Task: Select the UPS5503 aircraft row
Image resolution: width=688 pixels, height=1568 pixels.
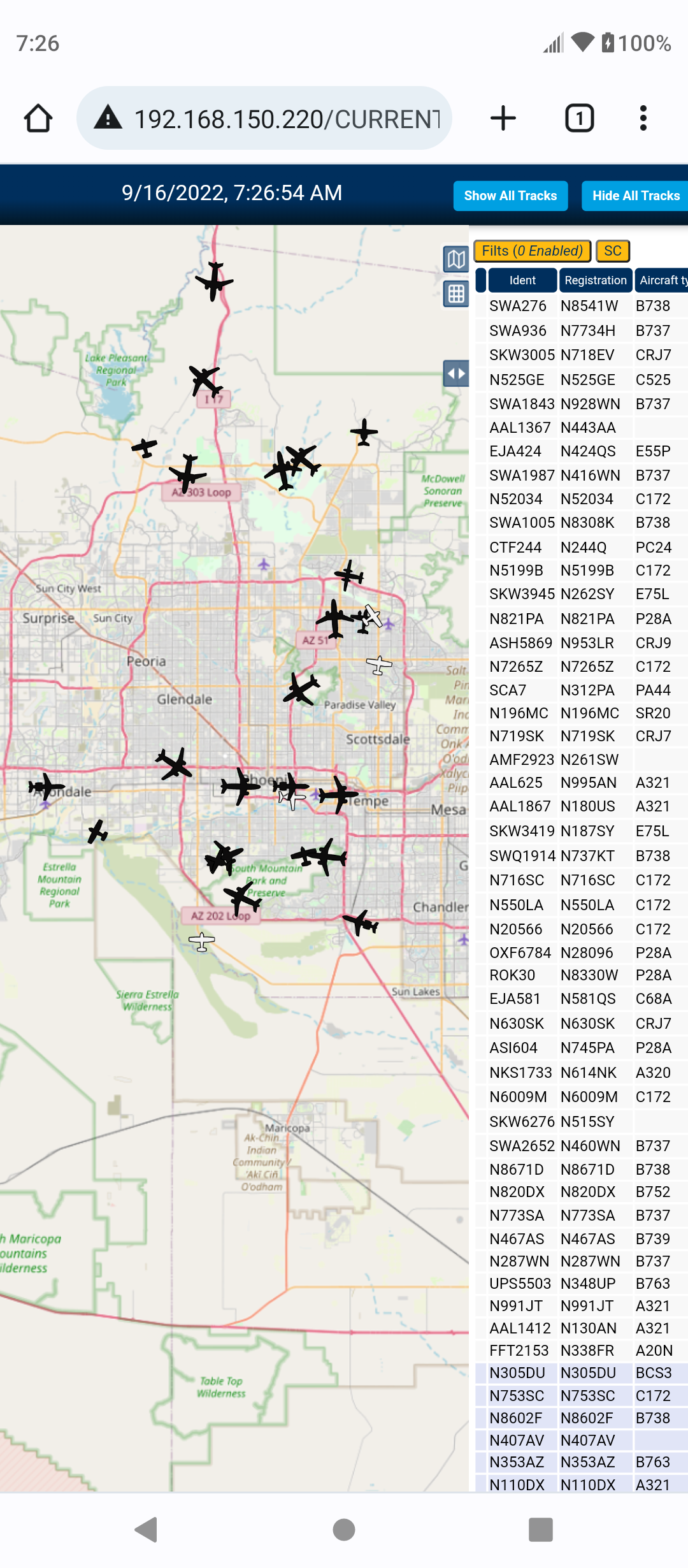Action: [582, 1284]
